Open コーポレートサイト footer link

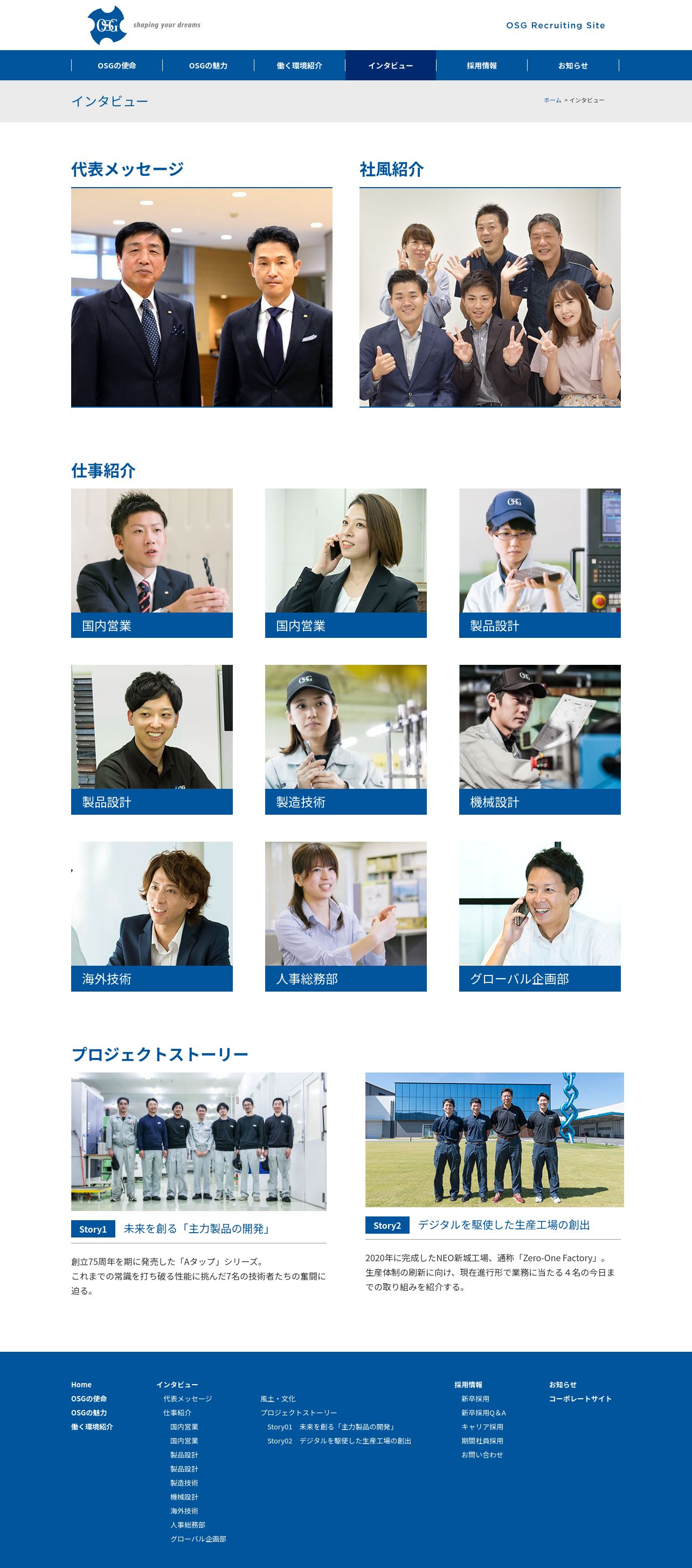click(580, 1399)
